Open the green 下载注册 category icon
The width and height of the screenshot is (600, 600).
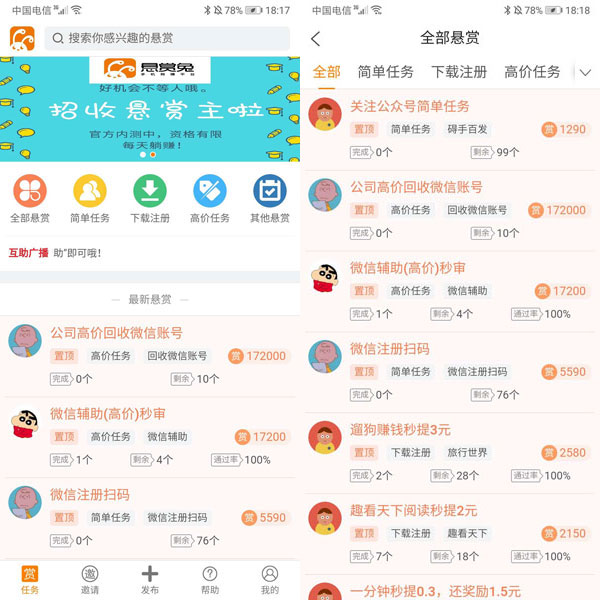tap(150, 191)
